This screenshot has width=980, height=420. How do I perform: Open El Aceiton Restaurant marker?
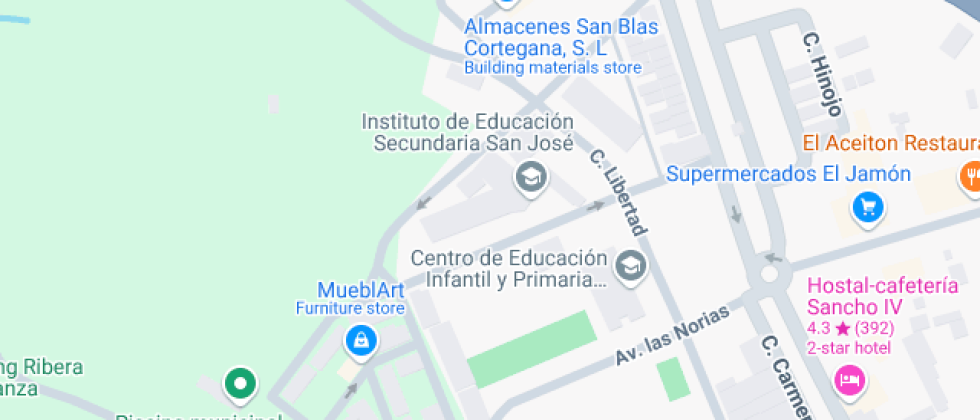[970, 177]
